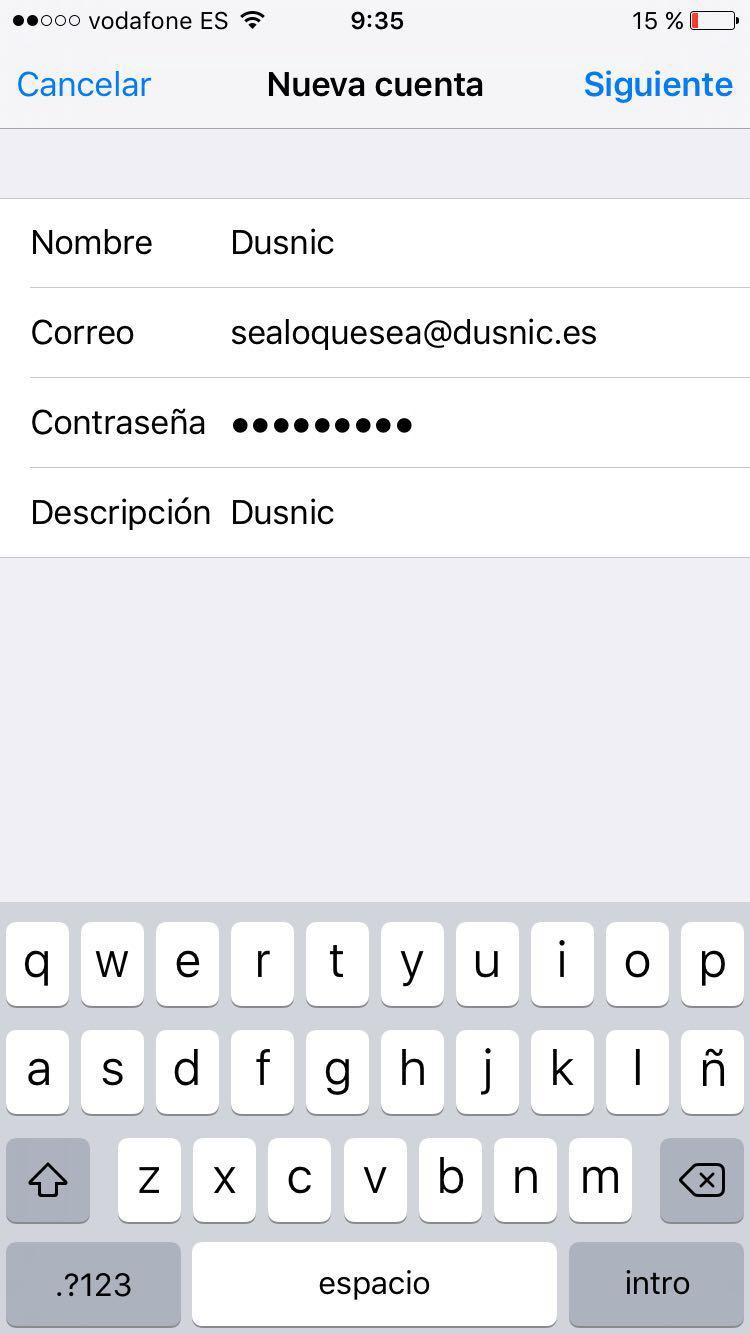Tap the intro key on the keyboard

657,1284
